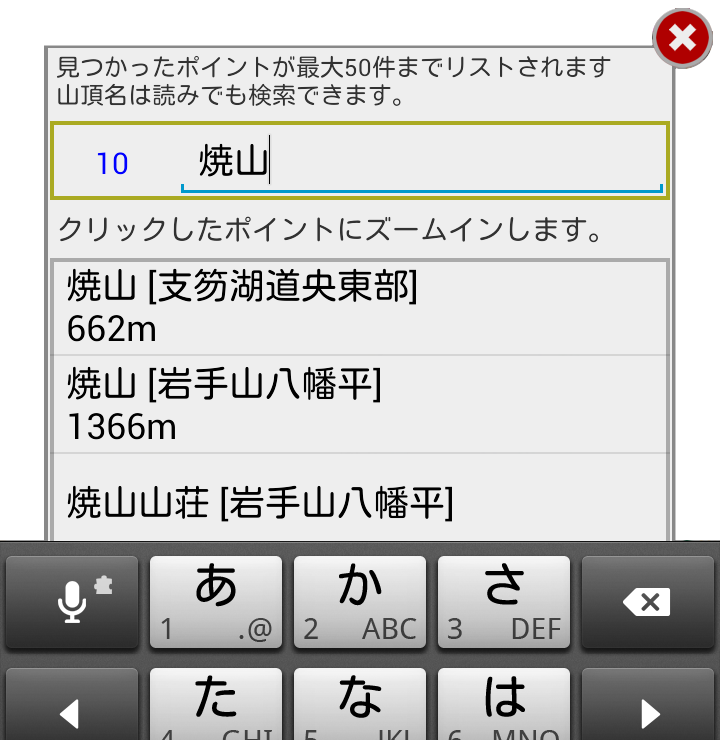The image size is (720, 740).
Task: Close the search dialog with the red X
Action: coord(682,39)
